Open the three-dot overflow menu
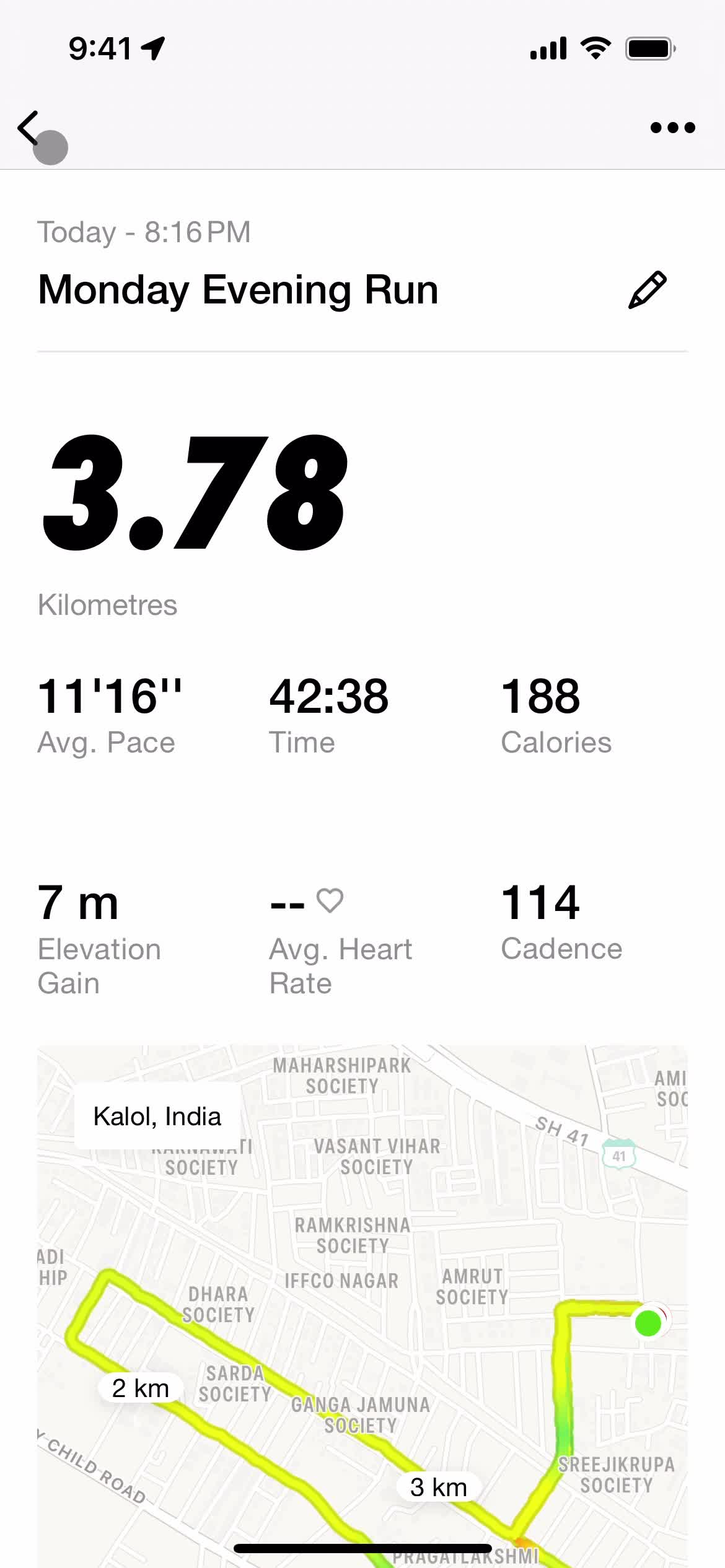Image resolution: width=725 pixels, height=1568 pixels. click(672, 128)
